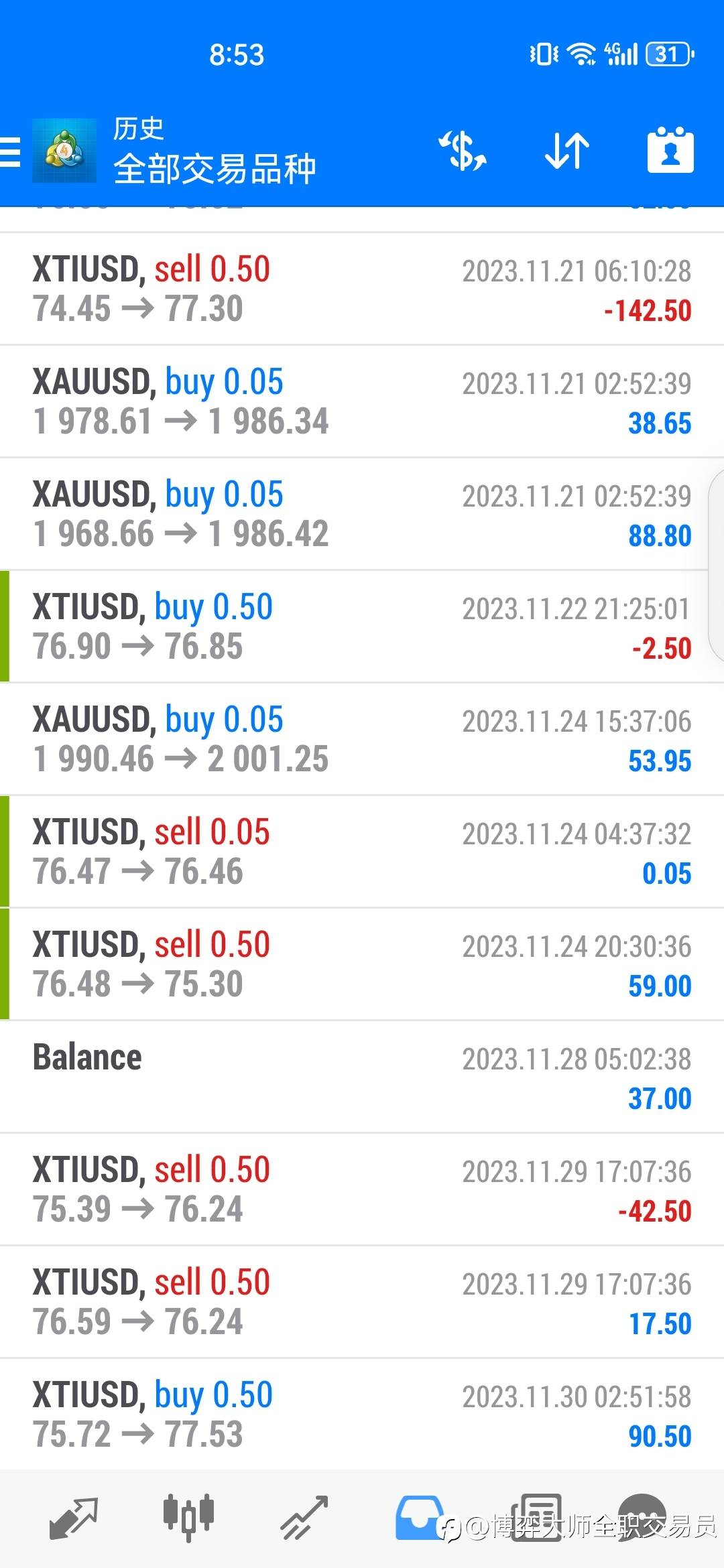724x1568 pixels.
Task: Open the side drawer menu
Action: click(x=11, y=151)
